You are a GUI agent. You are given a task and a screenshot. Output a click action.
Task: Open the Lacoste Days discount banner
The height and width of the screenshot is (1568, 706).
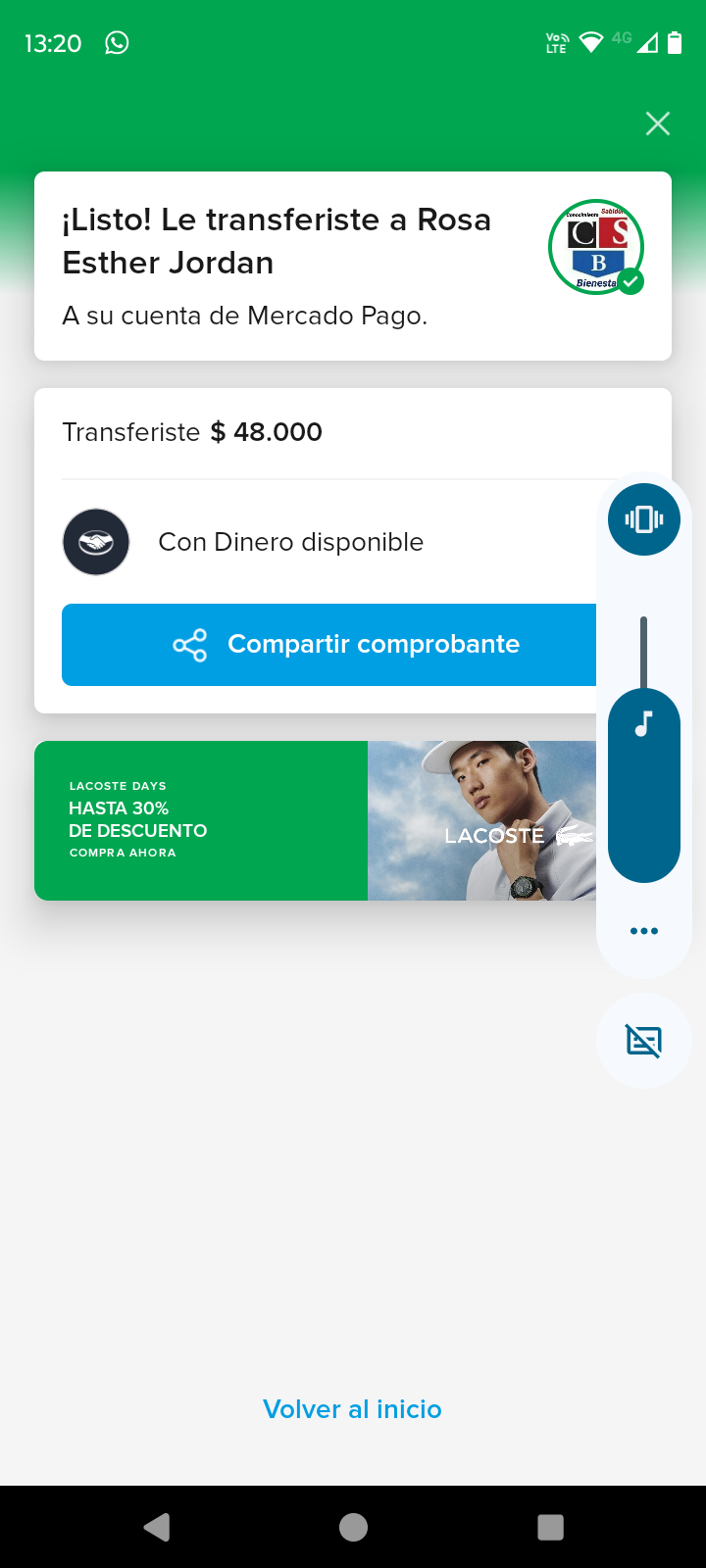click(314, 821)
